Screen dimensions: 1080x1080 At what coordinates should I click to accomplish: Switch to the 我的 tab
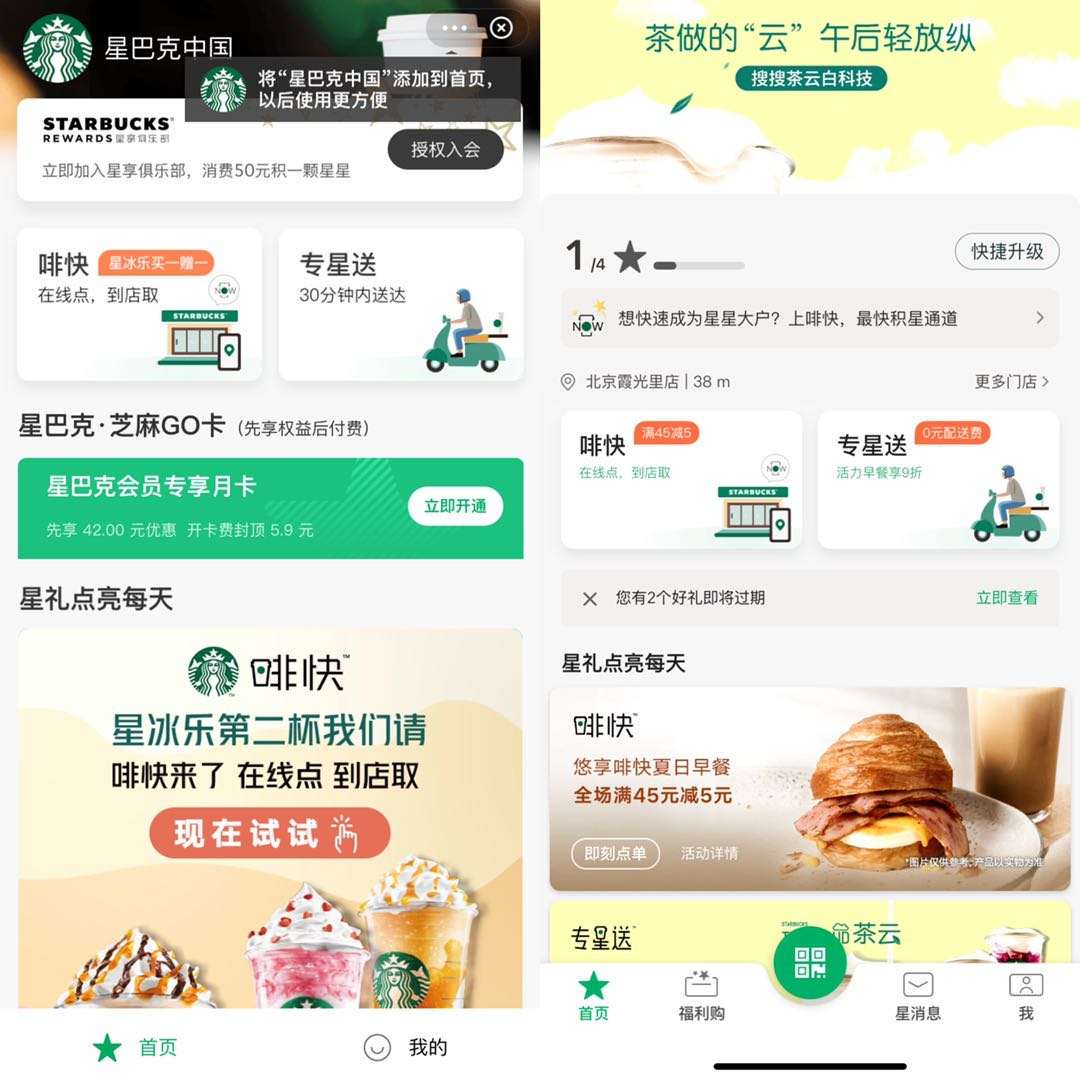pos(405,1047)
